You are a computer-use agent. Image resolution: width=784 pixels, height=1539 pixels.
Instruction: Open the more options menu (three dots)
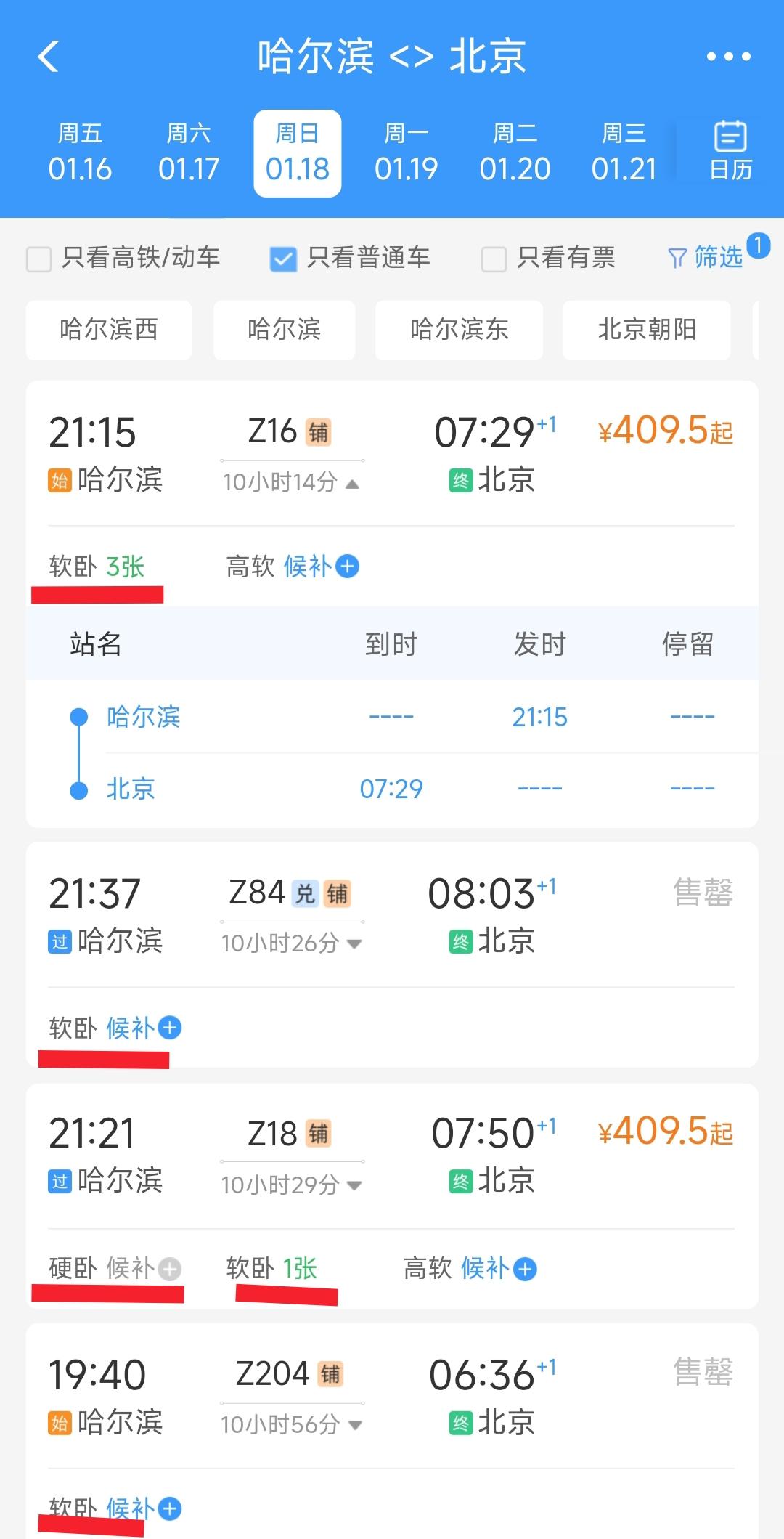click(730, 57)
